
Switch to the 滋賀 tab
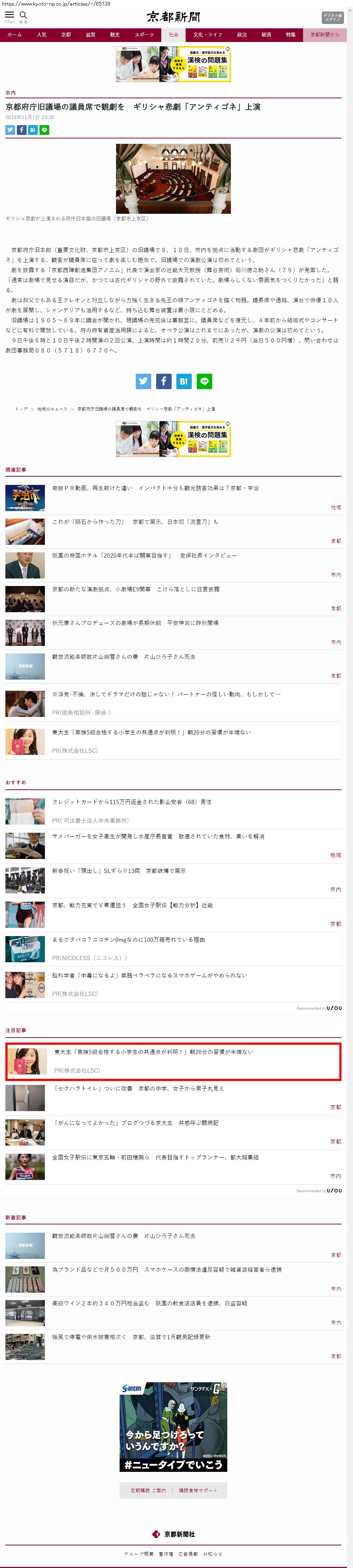click(90, 35)
